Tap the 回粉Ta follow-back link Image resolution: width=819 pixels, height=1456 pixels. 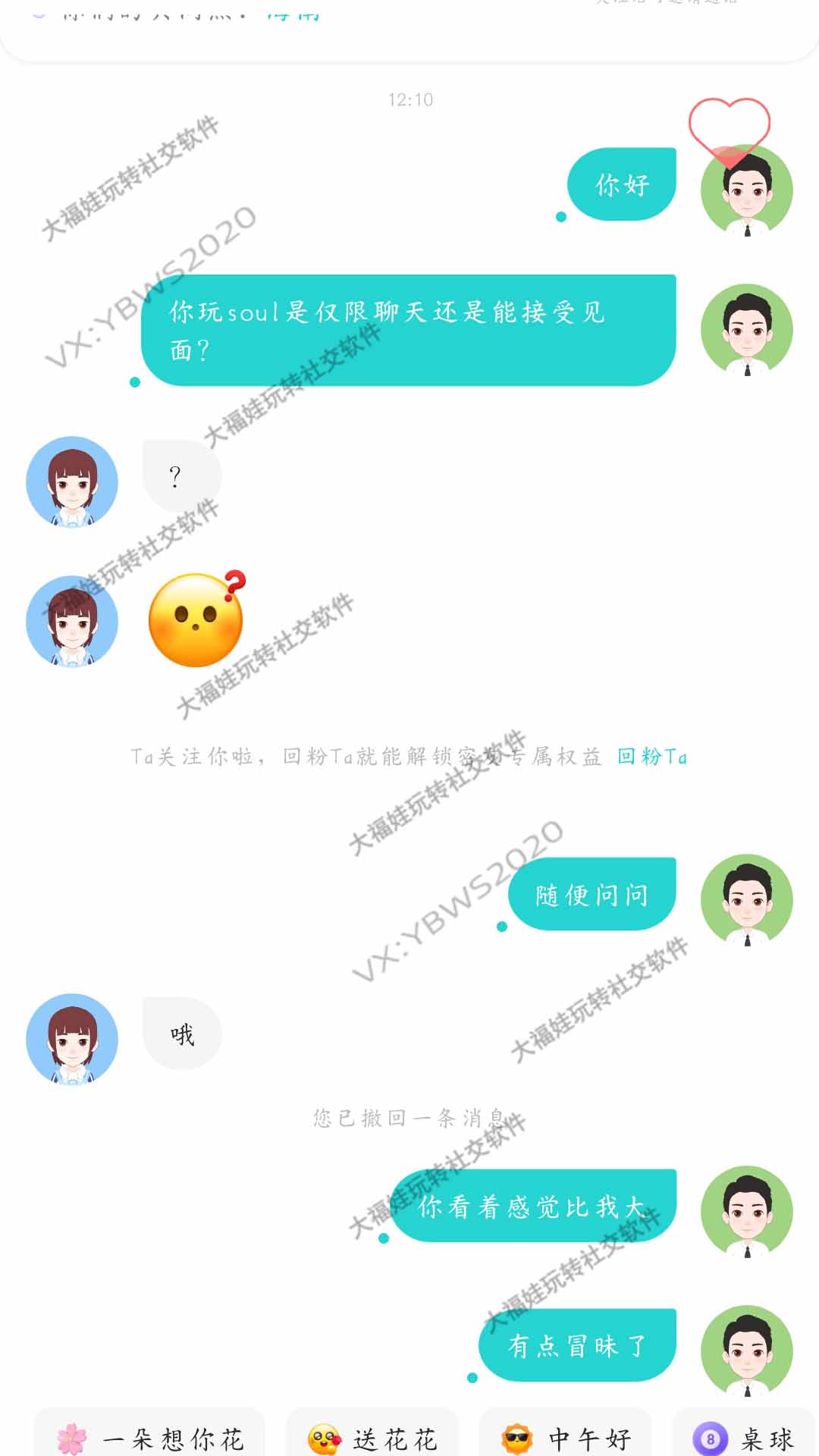[x=651, y=756]
